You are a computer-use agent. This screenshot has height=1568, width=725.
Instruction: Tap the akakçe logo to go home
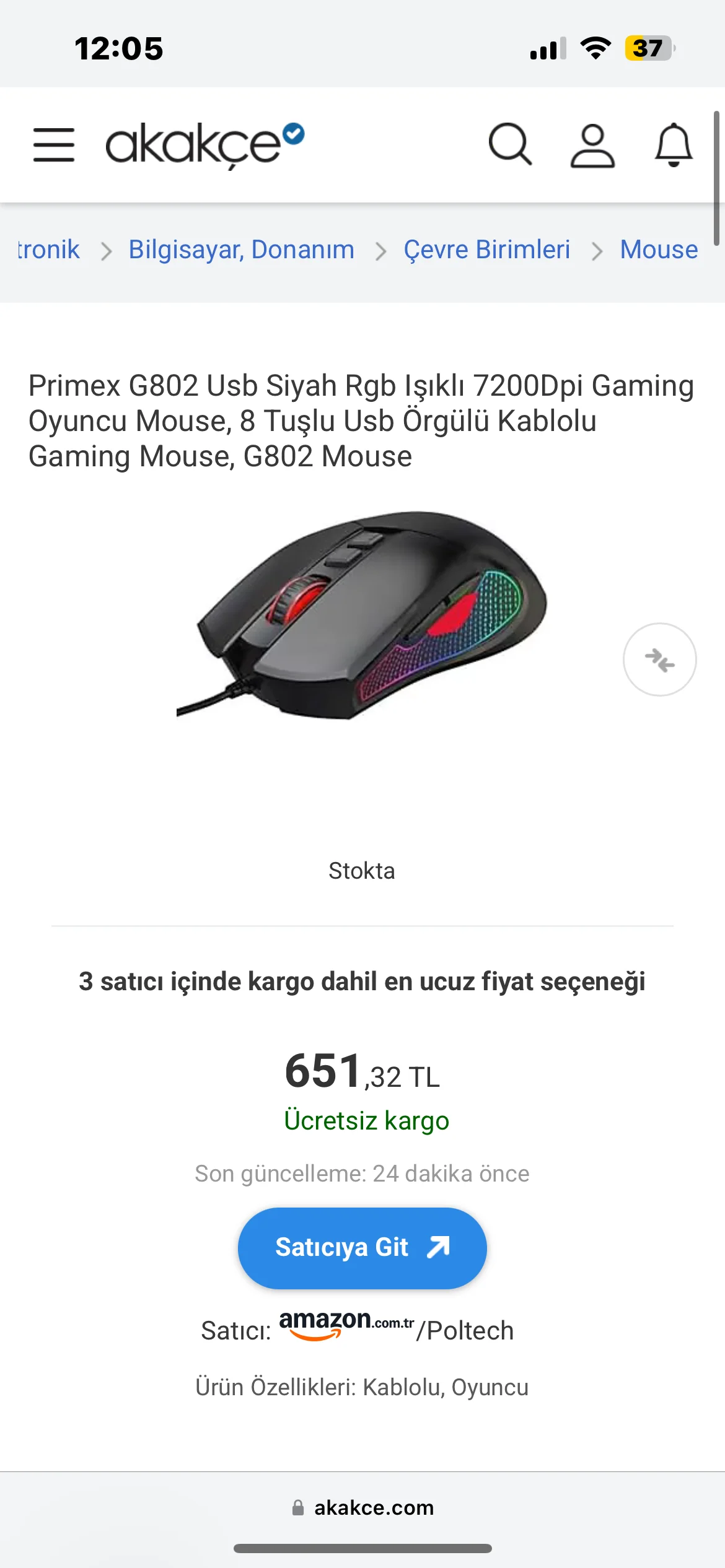click(x=204, y=145)
